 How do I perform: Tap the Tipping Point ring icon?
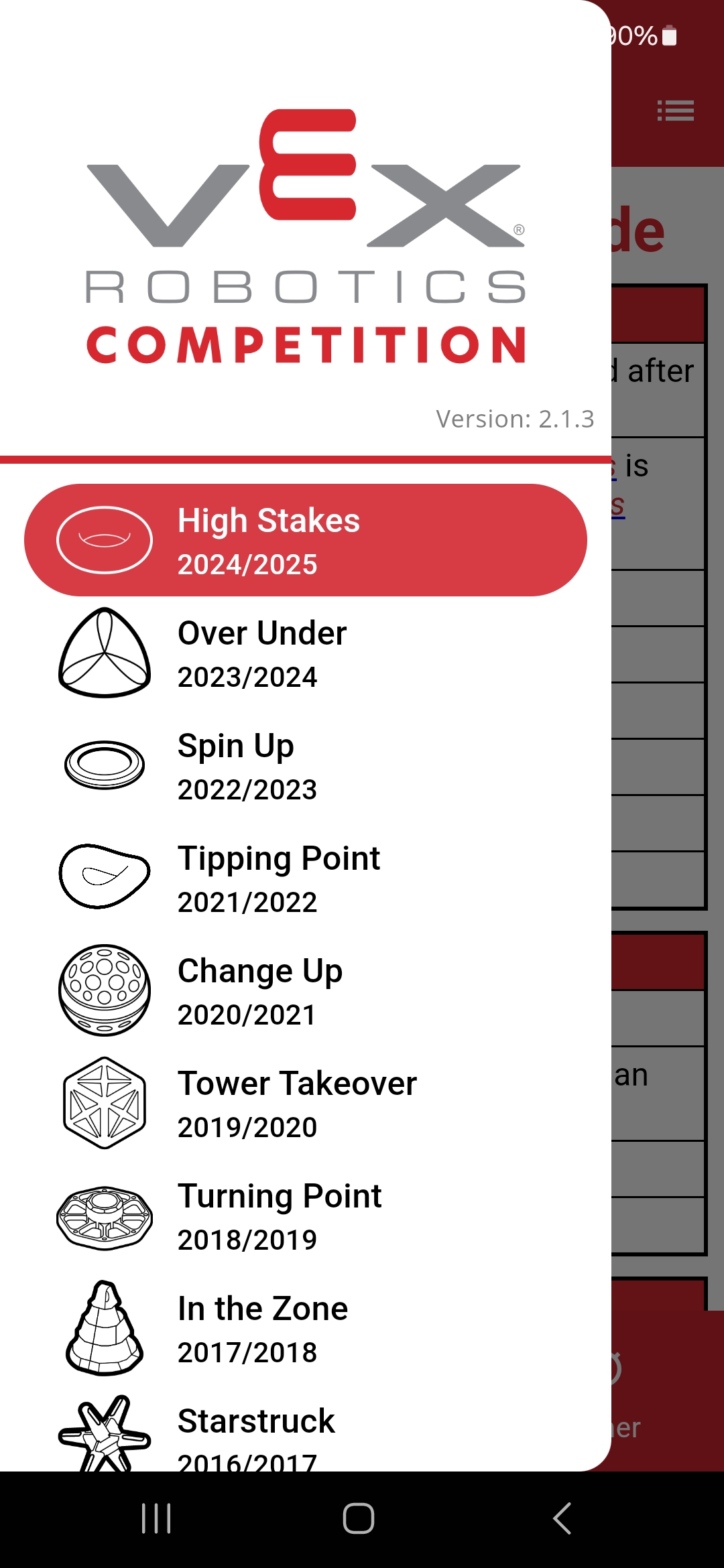click(104, 874)
